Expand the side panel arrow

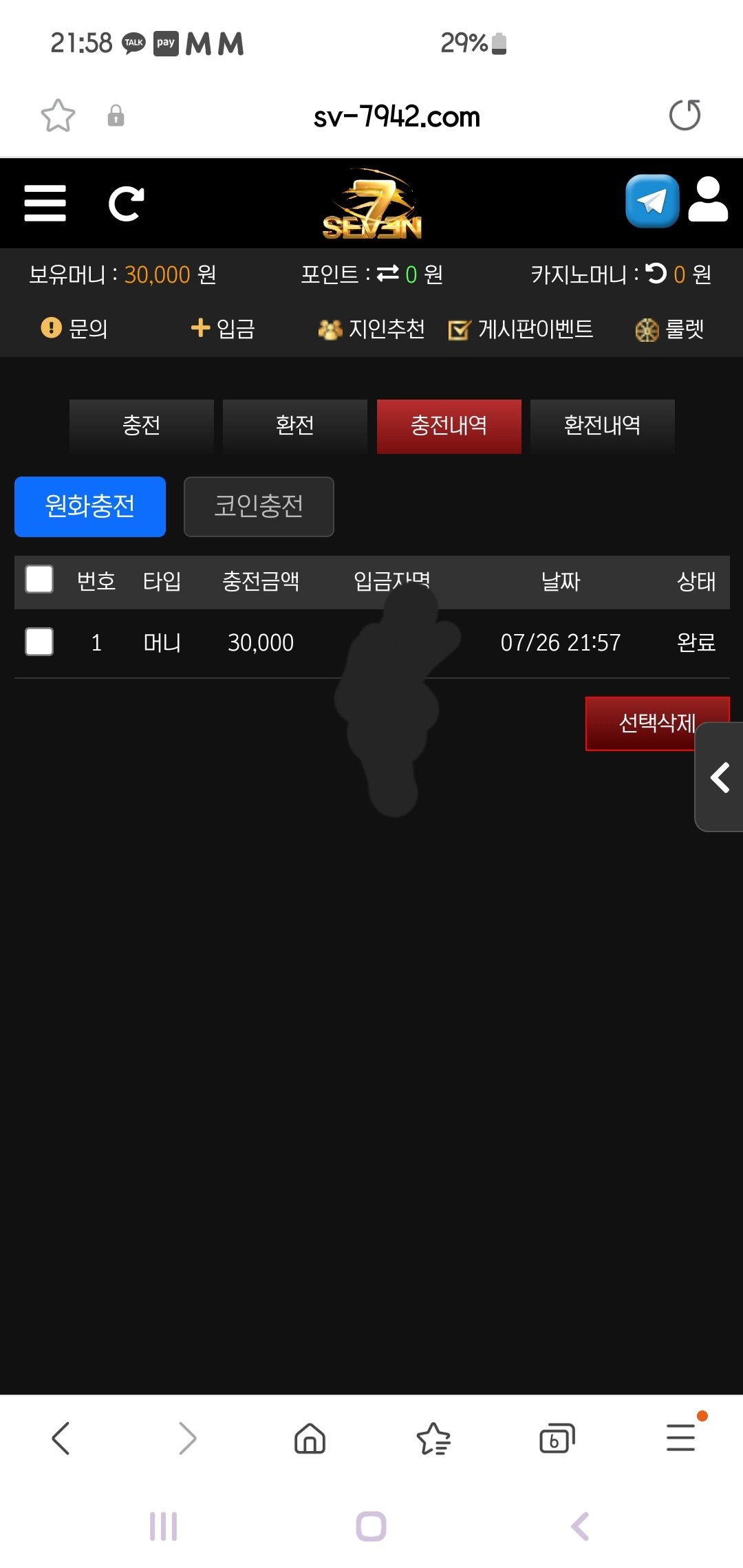(x=720, y=778)
